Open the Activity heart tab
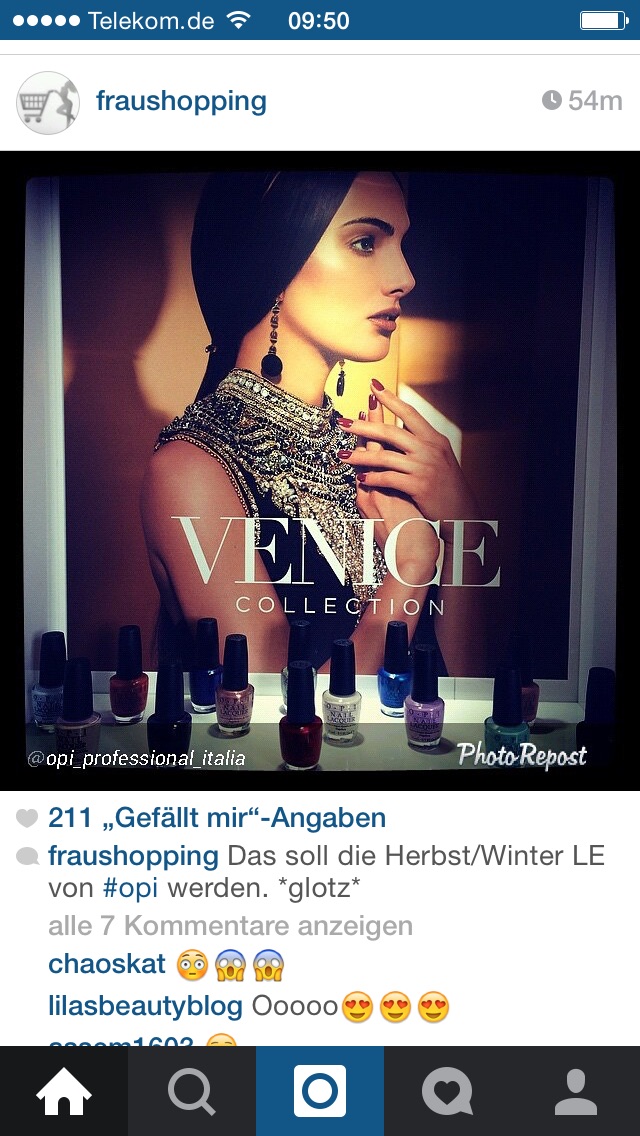Screen dimensions: 640x1136 pos(447,1091)
